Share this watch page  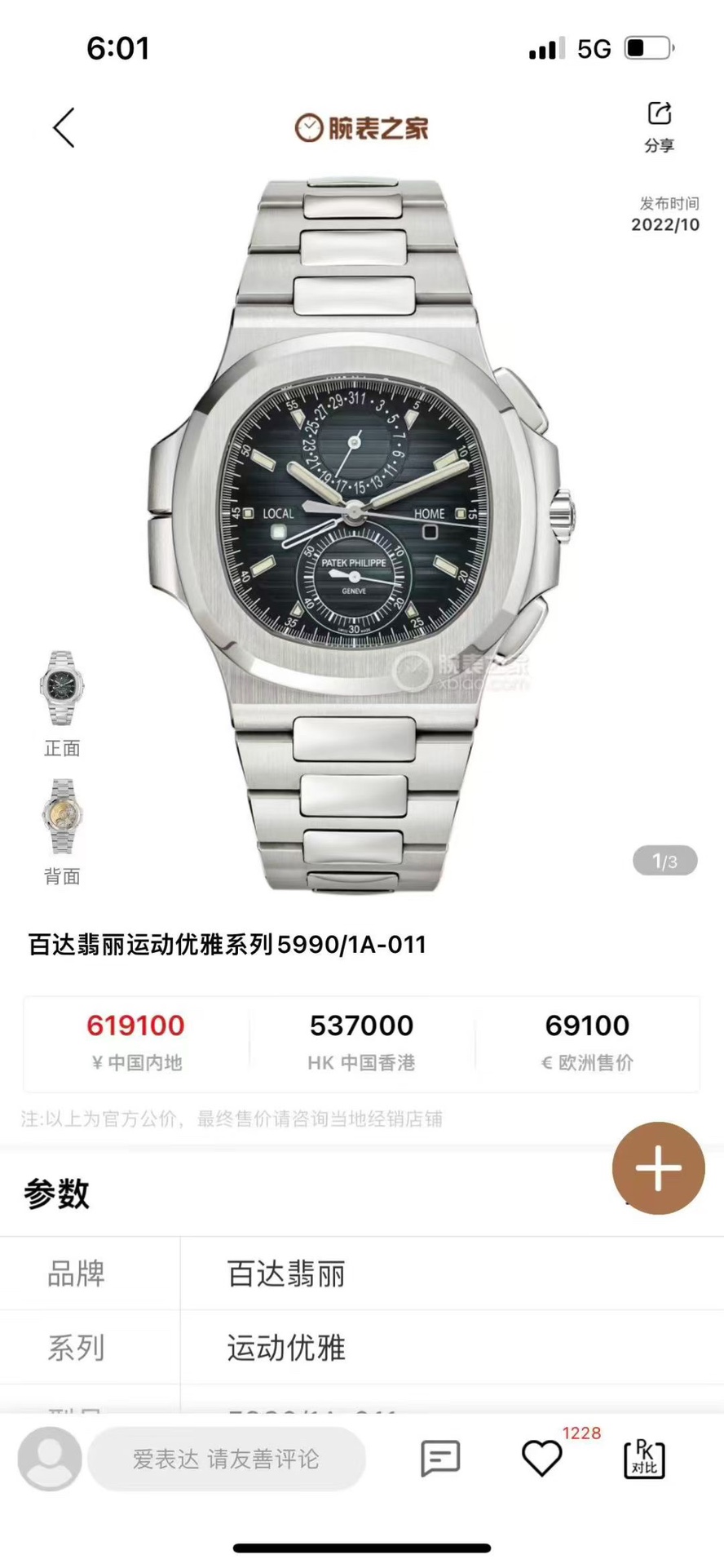pyautogui.click(x=659, y=126)
